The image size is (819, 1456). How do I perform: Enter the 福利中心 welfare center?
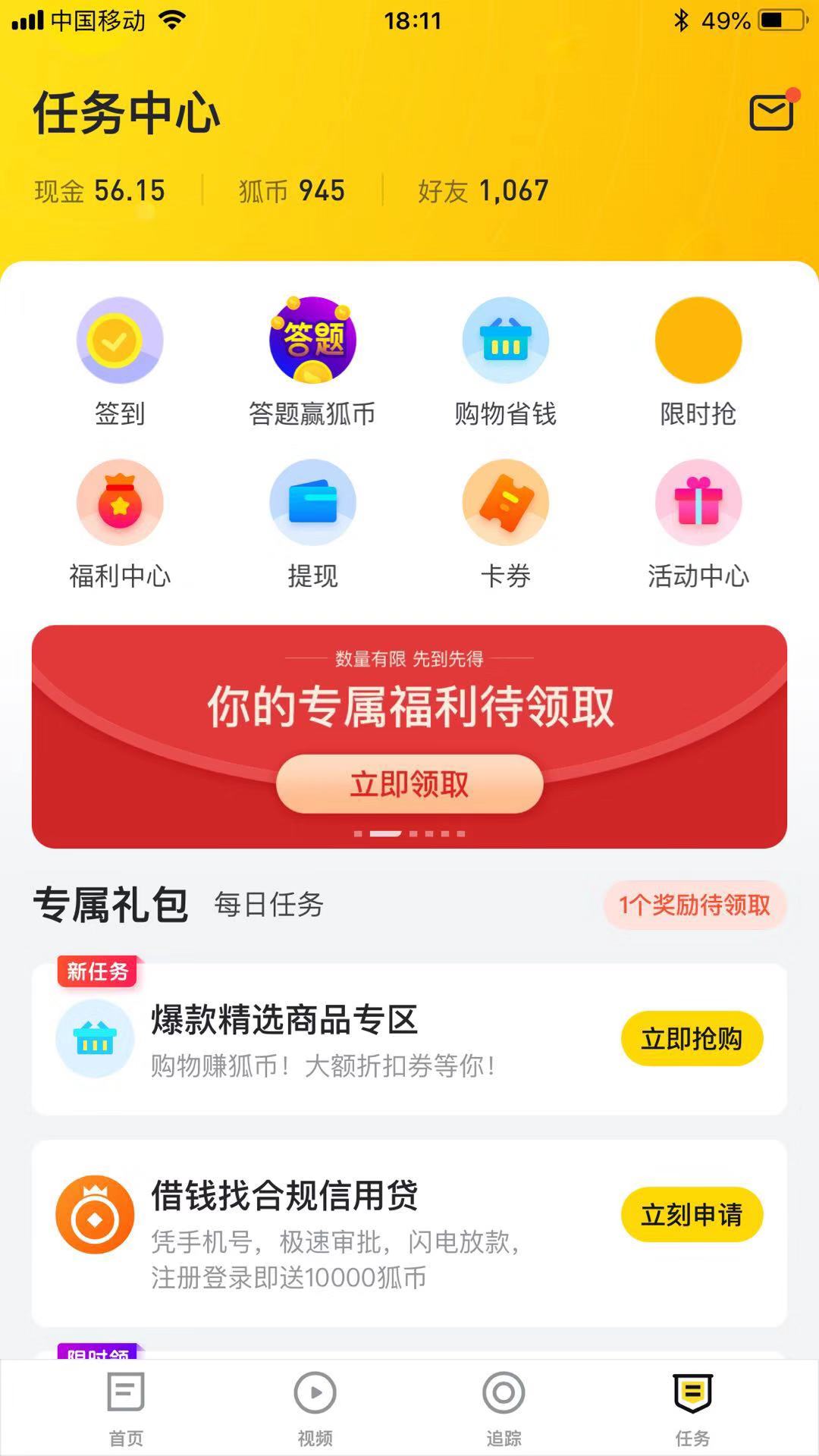click(119, 503)
